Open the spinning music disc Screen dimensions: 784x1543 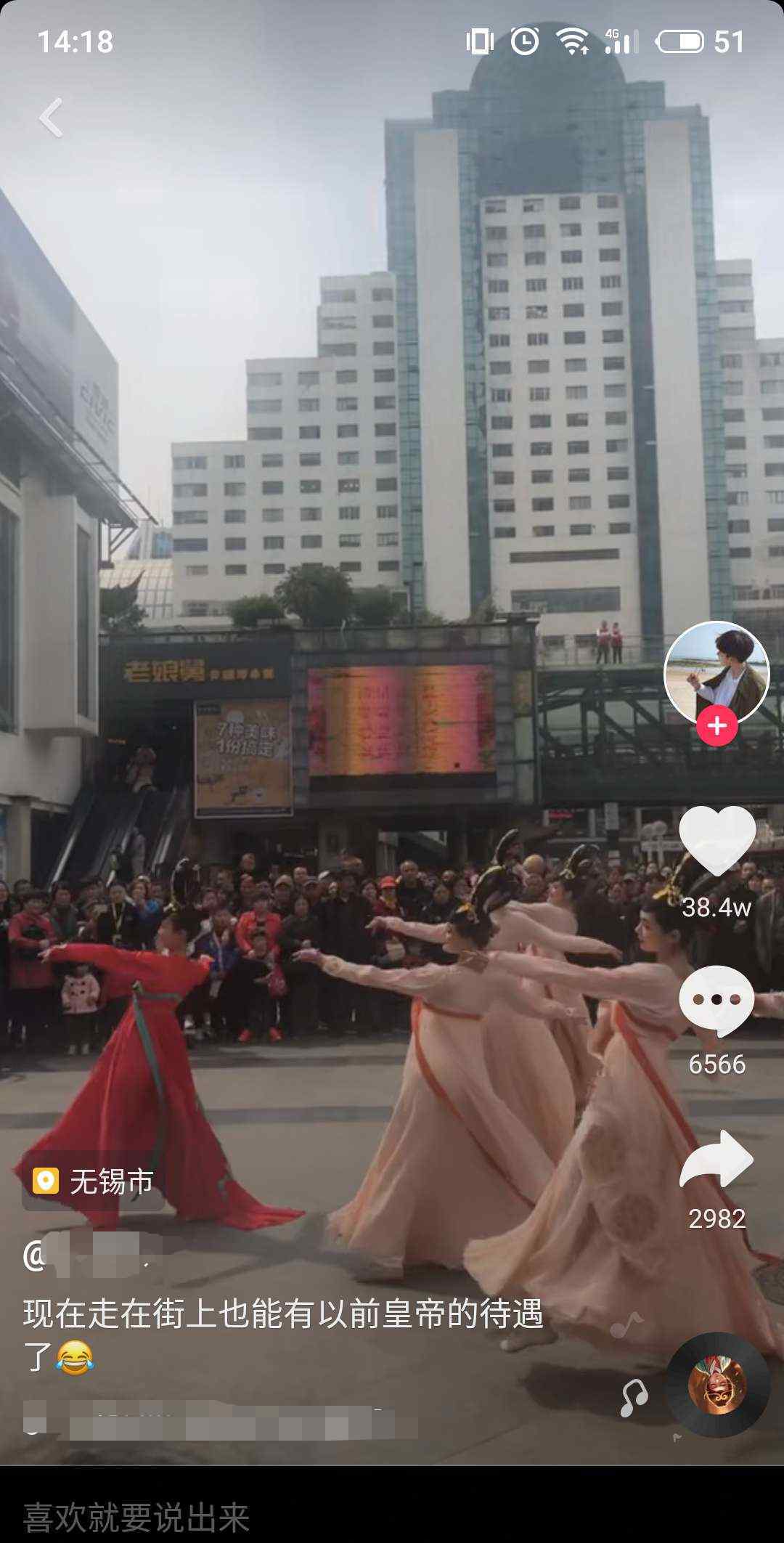[717, 1385]
